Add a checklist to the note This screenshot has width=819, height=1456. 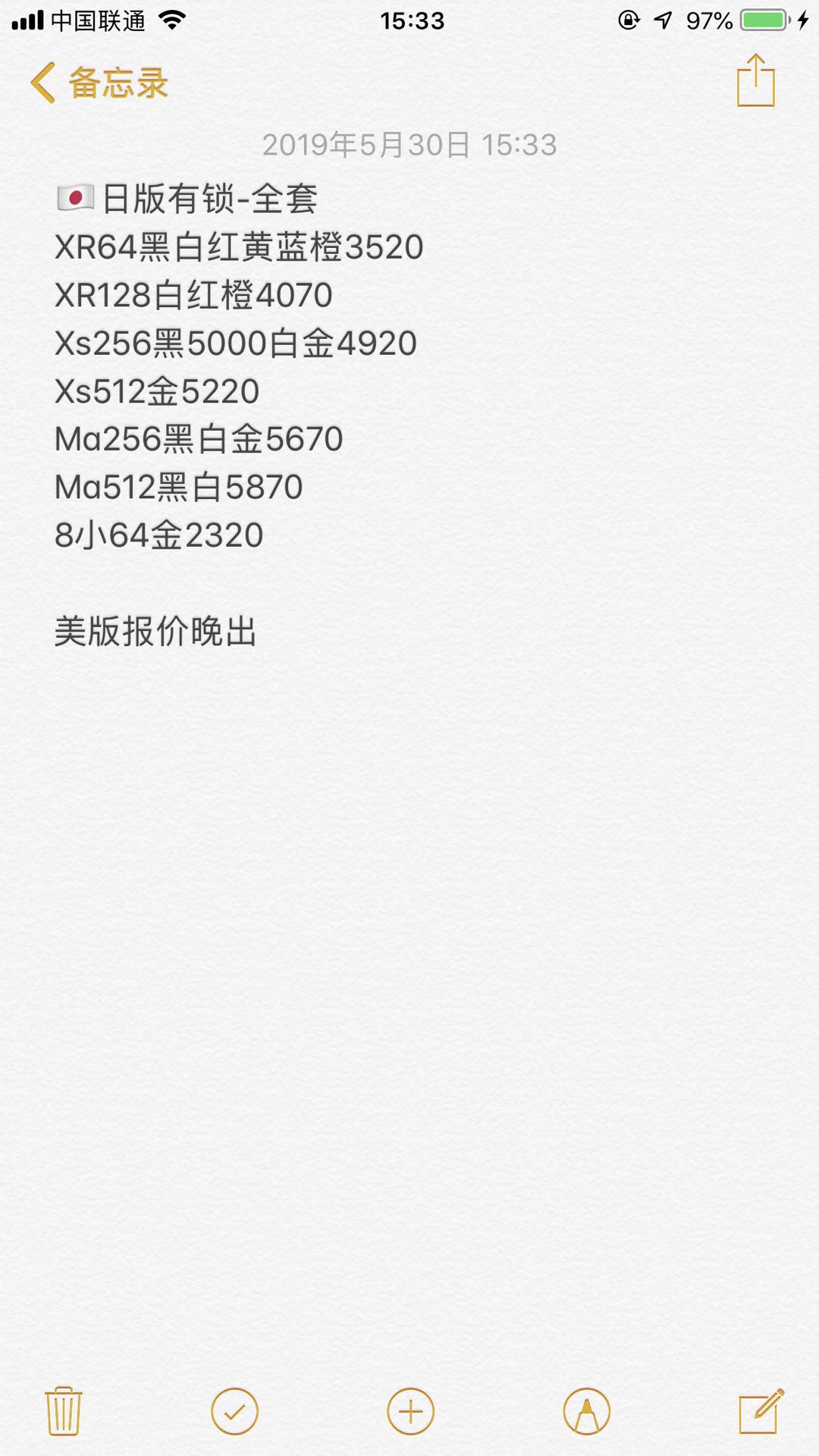point(234,1411)
